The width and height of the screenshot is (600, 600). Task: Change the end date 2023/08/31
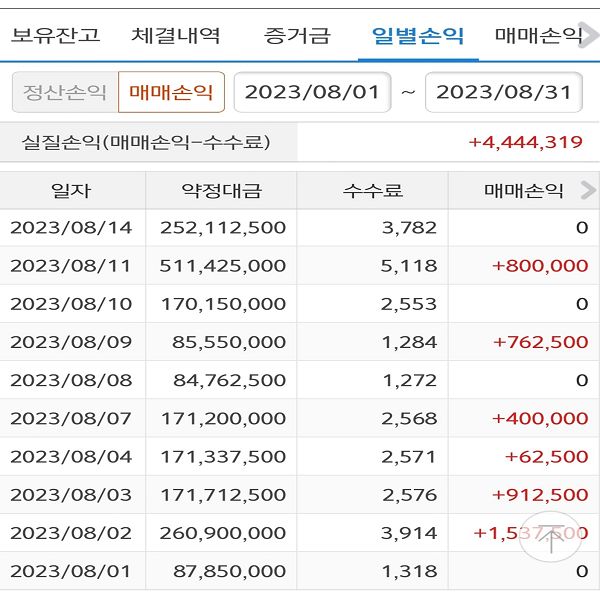504,92
